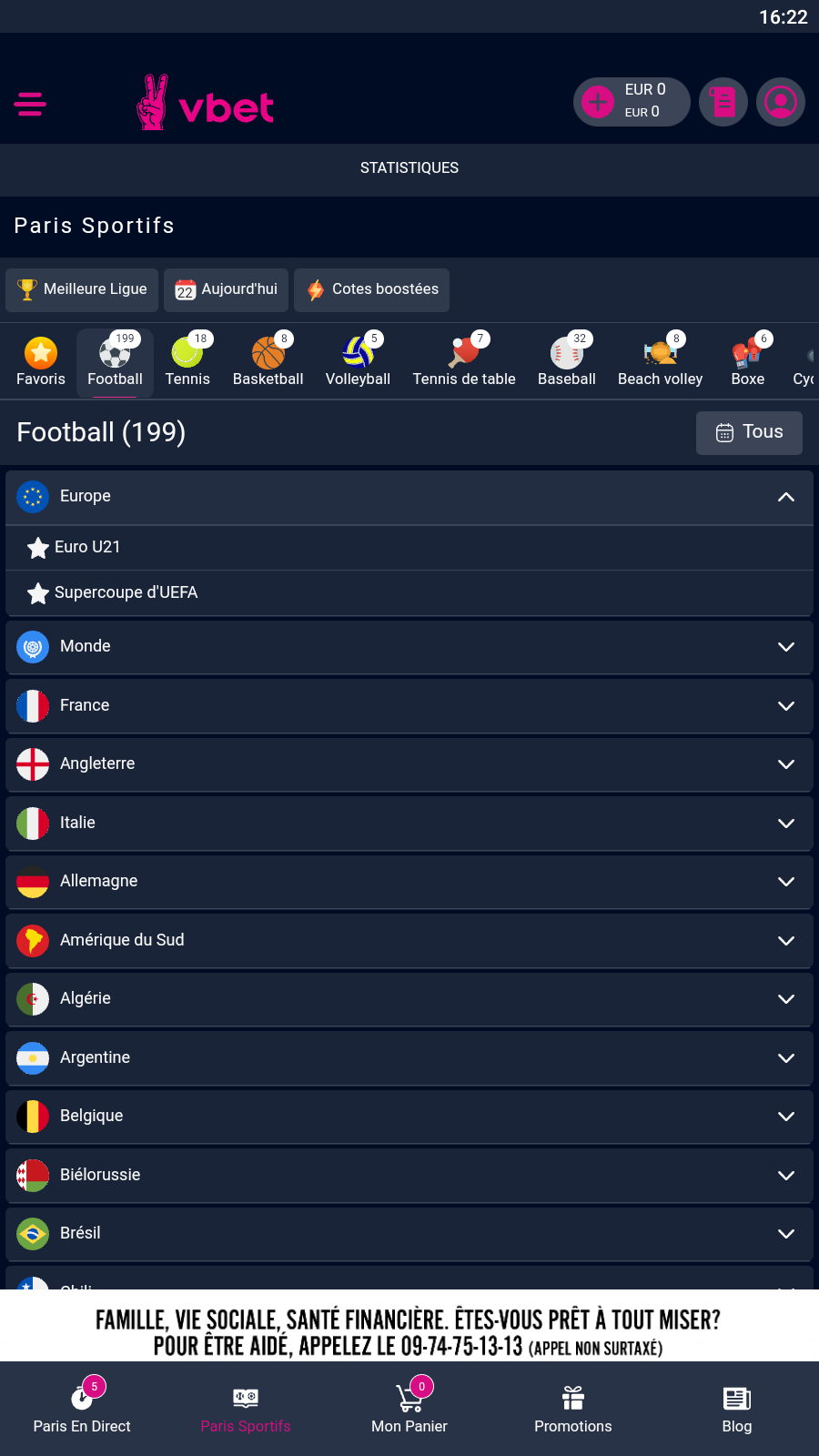Open the Euro U21 competition
This screenshot has height=1456, width=819.
(87, 547)
